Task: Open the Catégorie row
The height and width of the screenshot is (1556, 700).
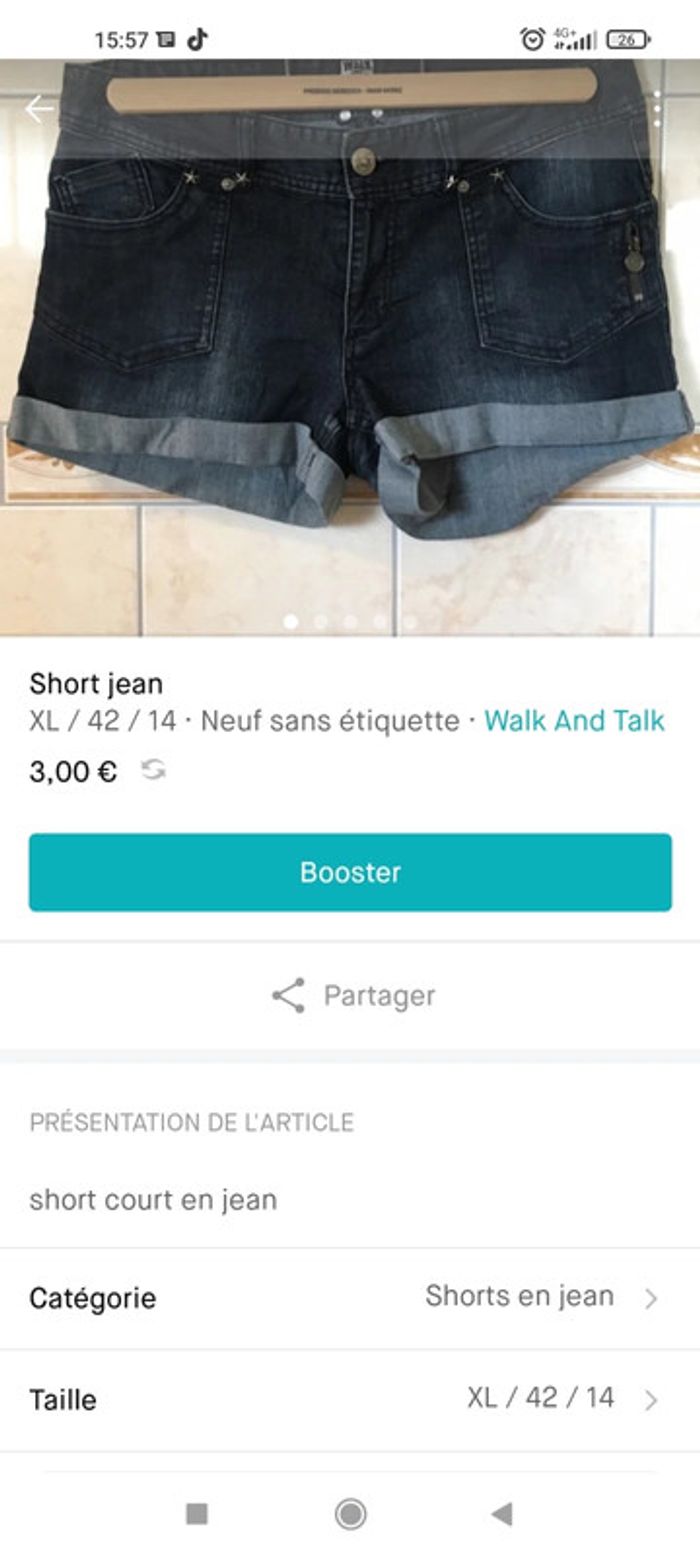Action: (x=350, y=1298)
